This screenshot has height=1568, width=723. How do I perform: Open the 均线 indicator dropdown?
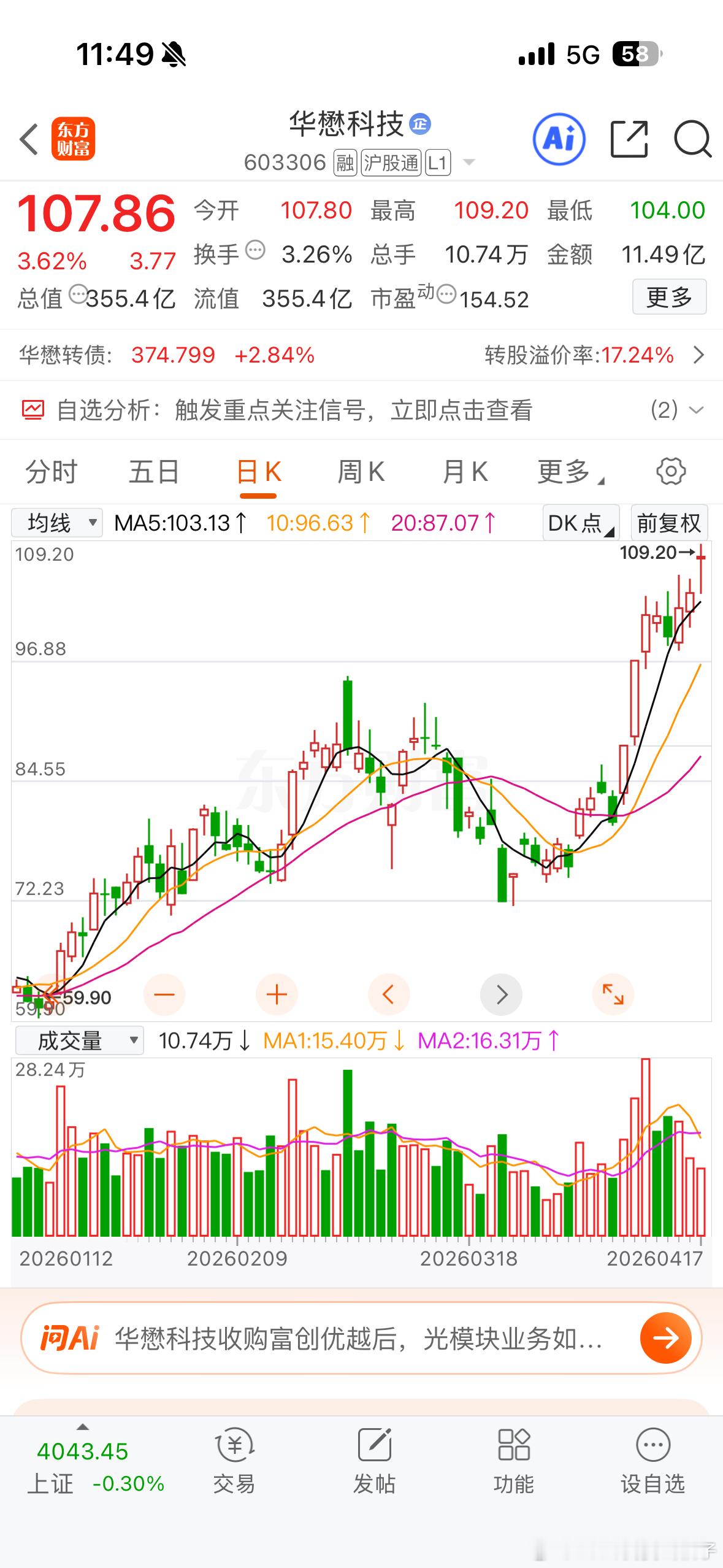56,523
